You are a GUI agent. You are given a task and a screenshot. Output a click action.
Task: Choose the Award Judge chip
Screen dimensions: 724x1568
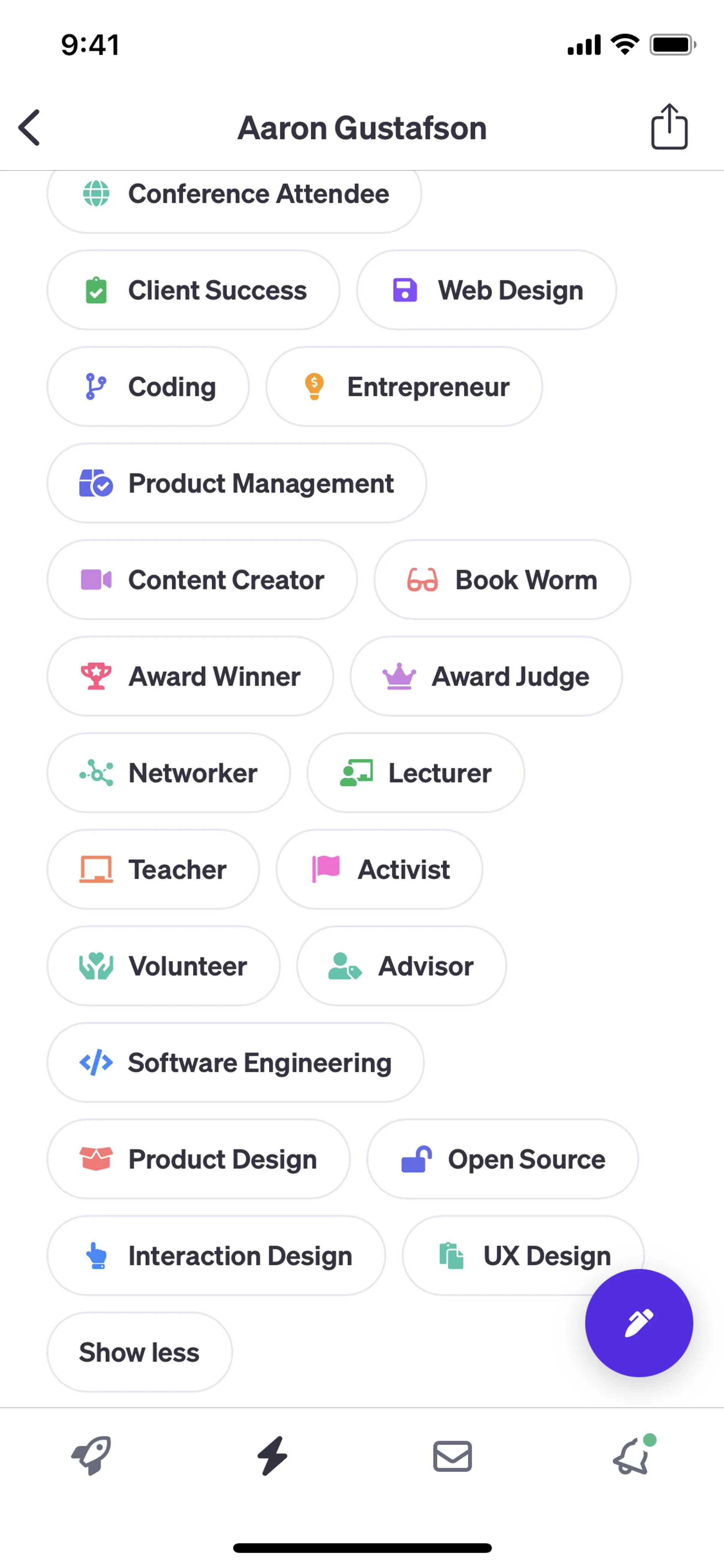coord(486,676)
